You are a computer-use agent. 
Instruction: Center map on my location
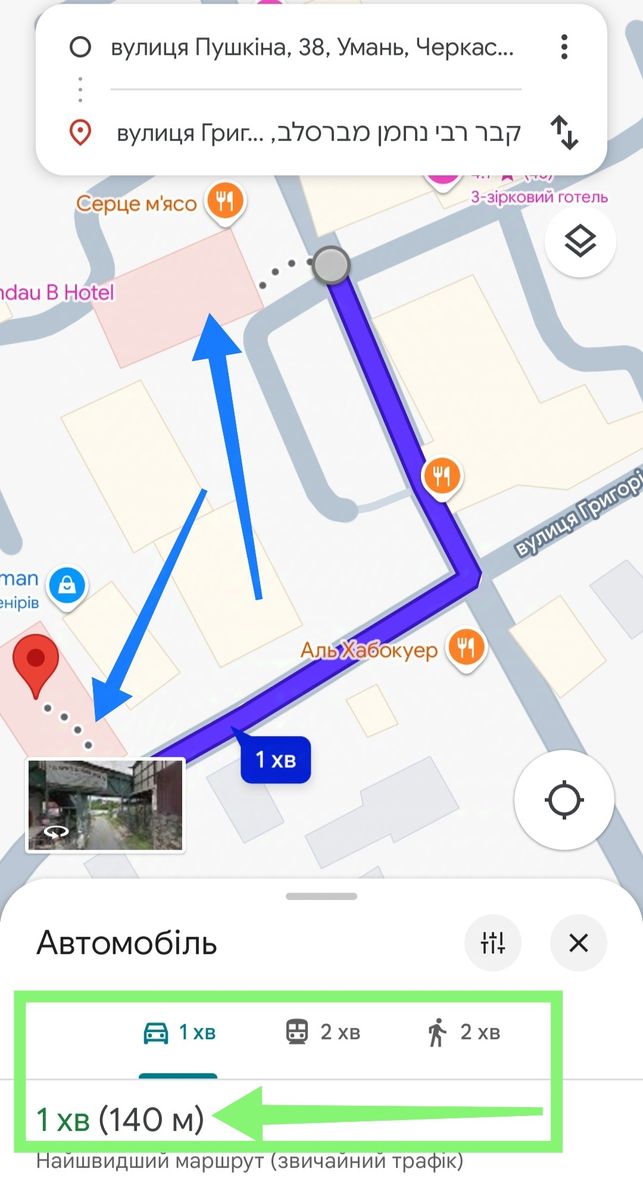[x=564, y=801]
